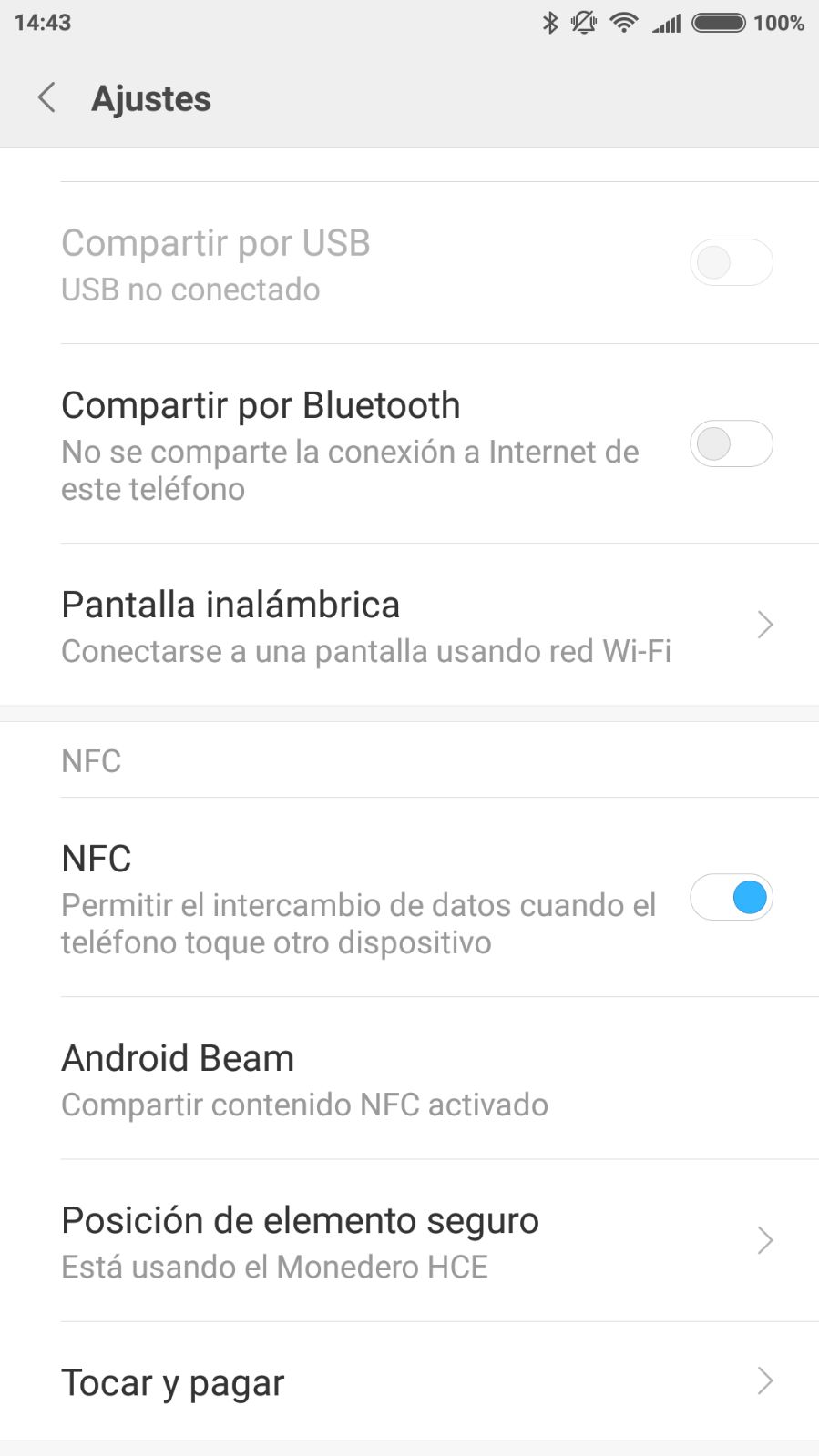
Task: Open Pantalla inalámbrica settings
Action: point(410,626)
